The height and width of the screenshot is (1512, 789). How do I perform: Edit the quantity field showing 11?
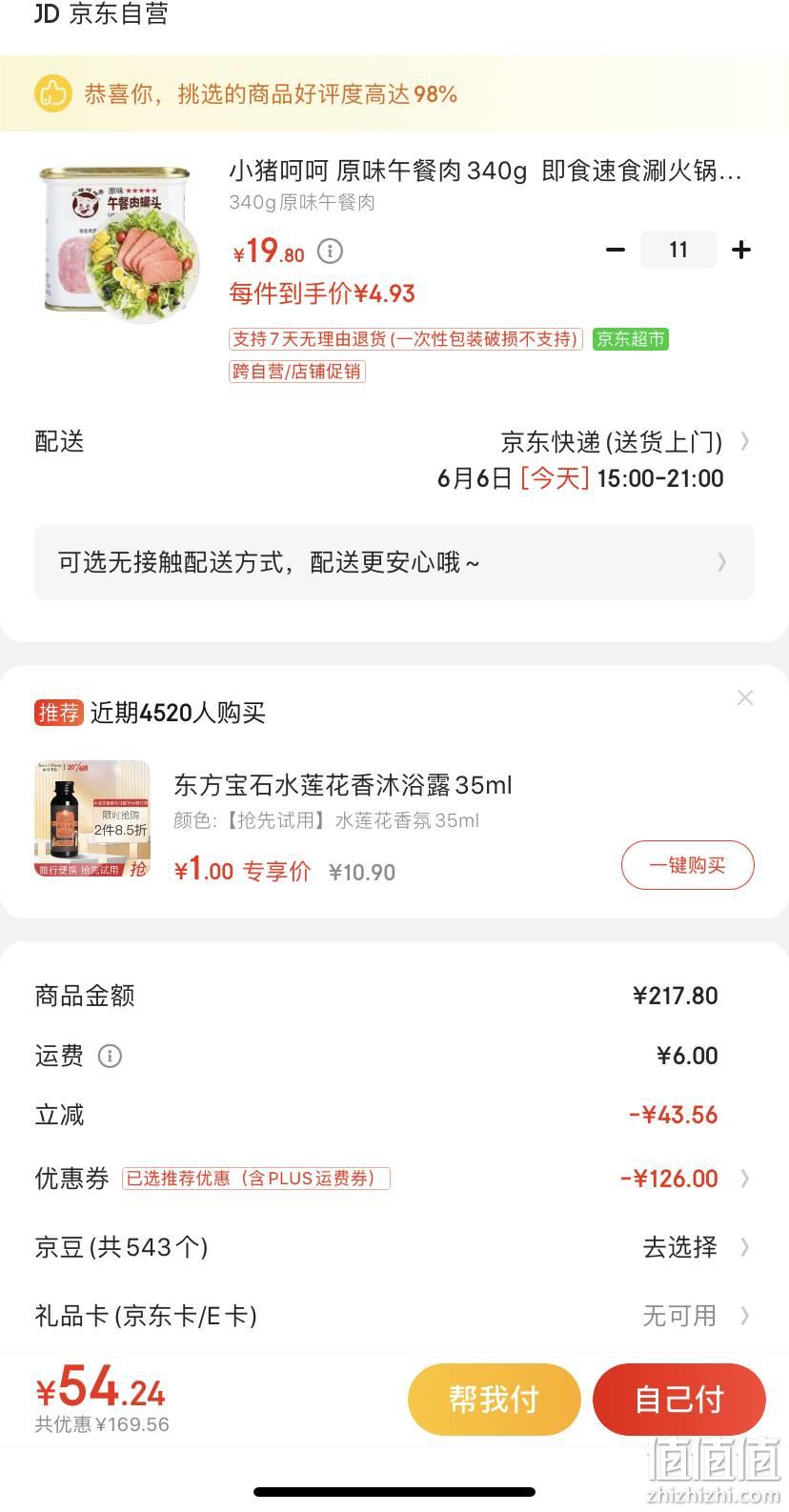click(x=678, y=250)
